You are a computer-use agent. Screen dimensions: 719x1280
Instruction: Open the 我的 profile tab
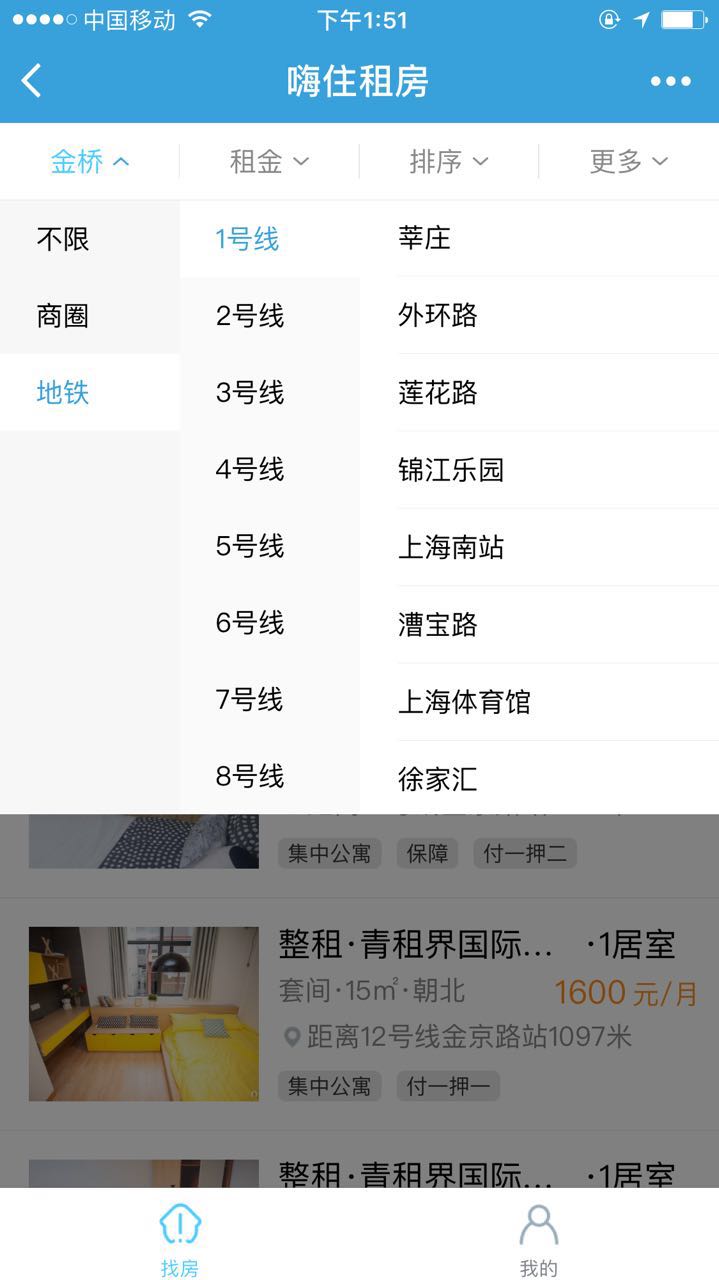click(x=538, y=1239)
